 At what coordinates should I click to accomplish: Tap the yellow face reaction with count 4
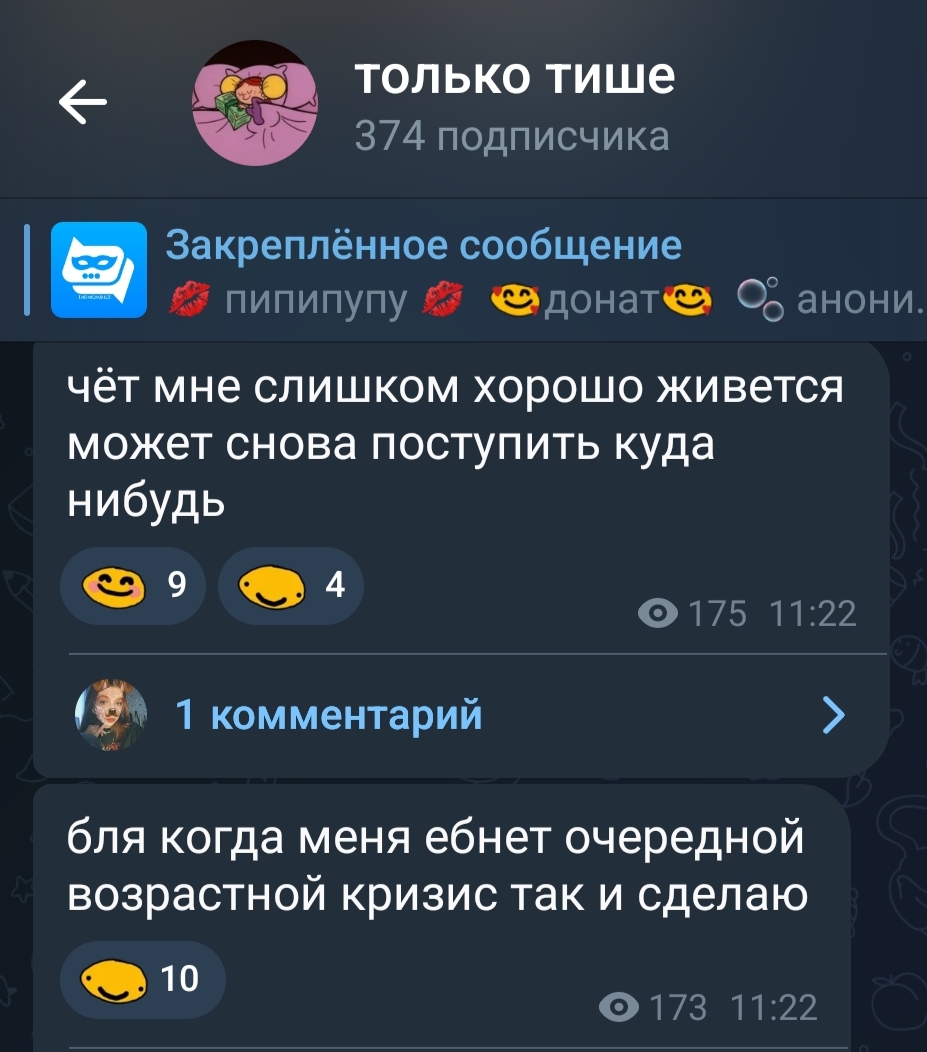pyautogui.click(x=290, y=586)
